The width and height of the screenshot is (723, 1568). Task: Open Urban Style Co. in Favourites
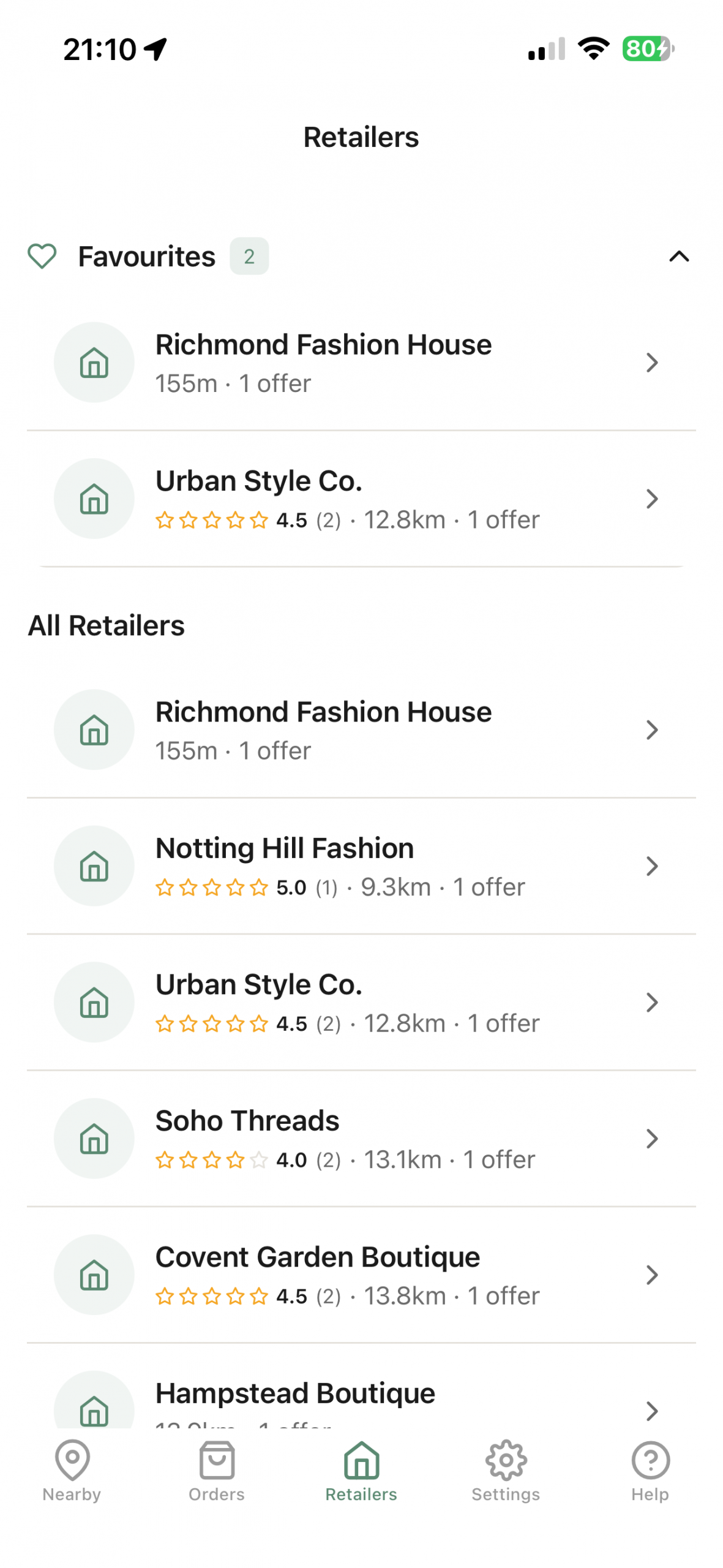click(361, 499)
